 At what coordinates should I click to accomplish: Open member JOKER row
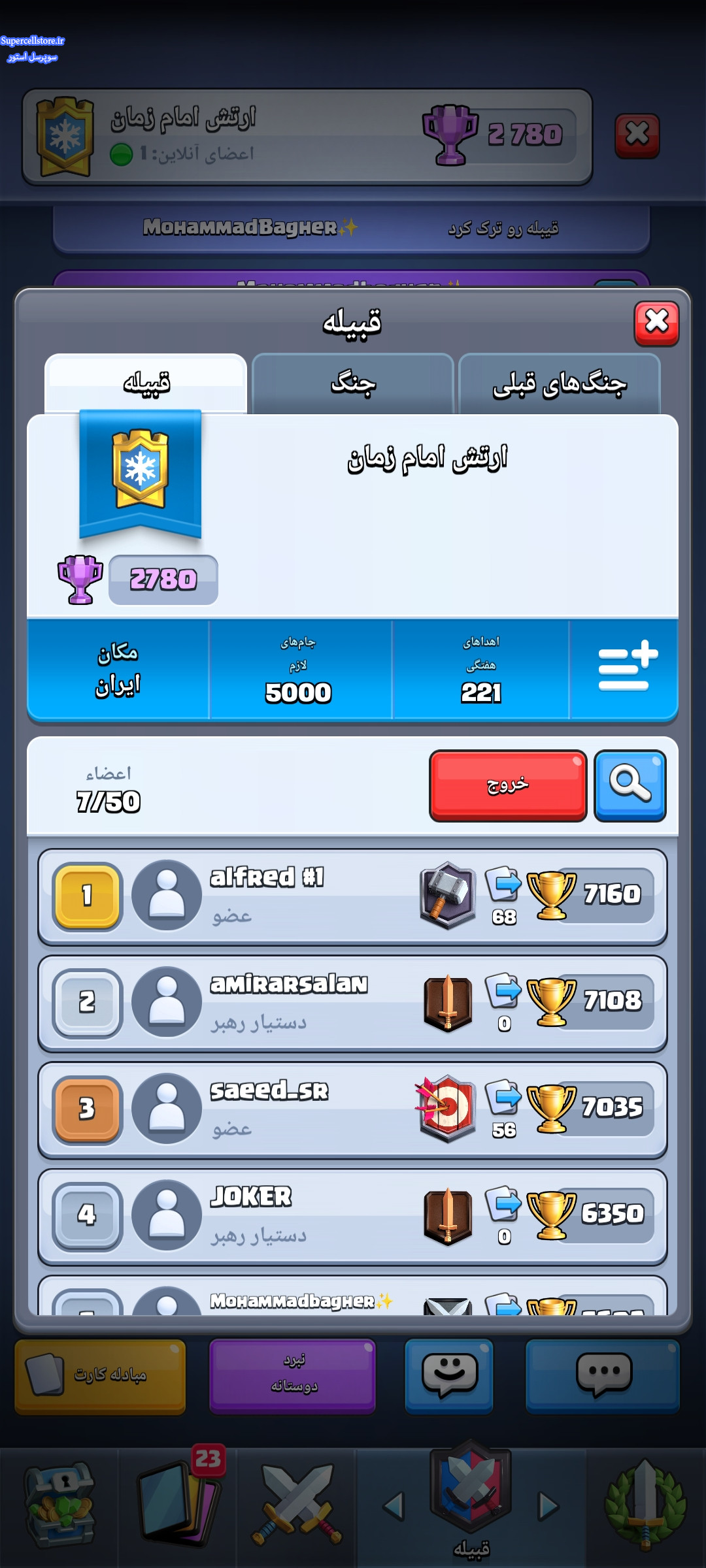[352, 1216]
